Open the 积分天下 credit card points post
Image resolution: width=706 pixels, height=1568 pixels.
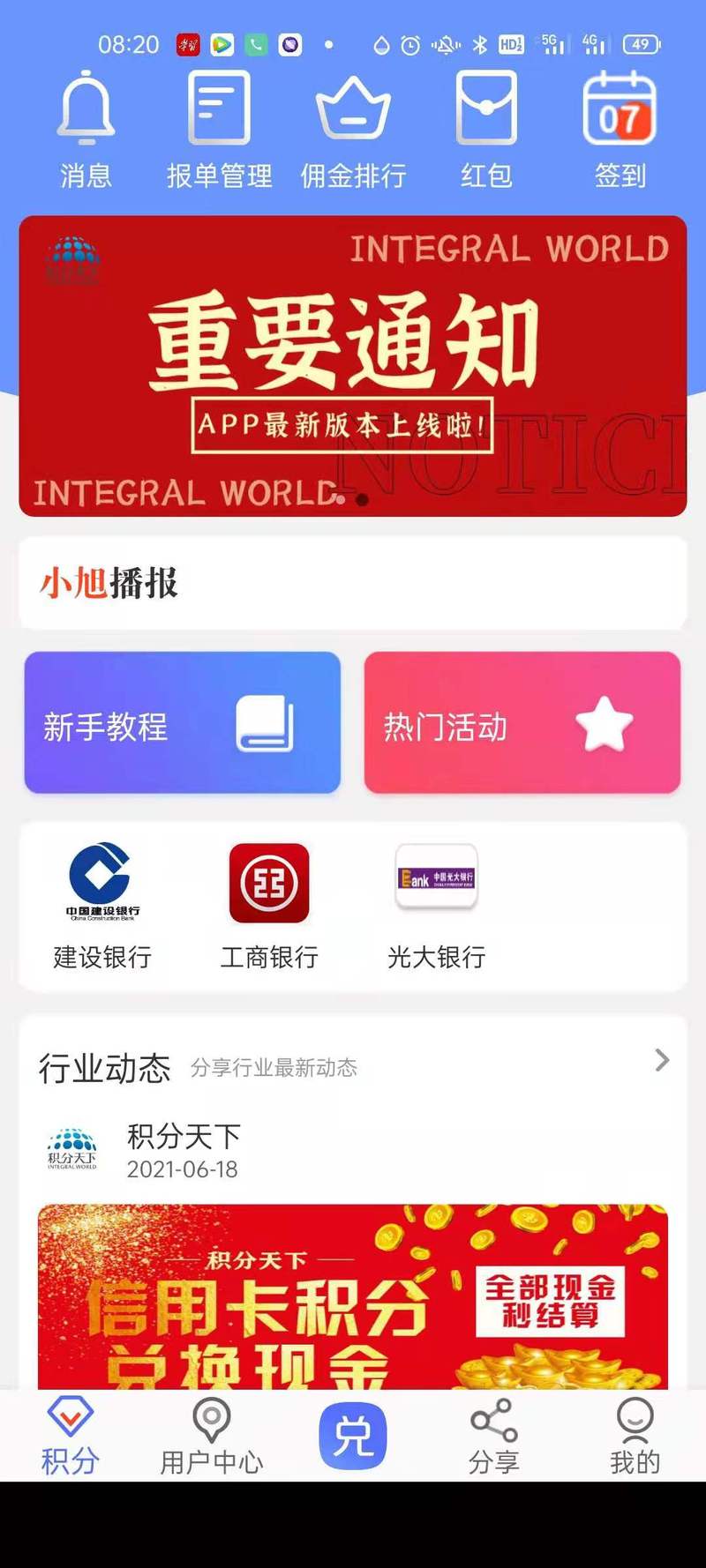point(353,1295)
